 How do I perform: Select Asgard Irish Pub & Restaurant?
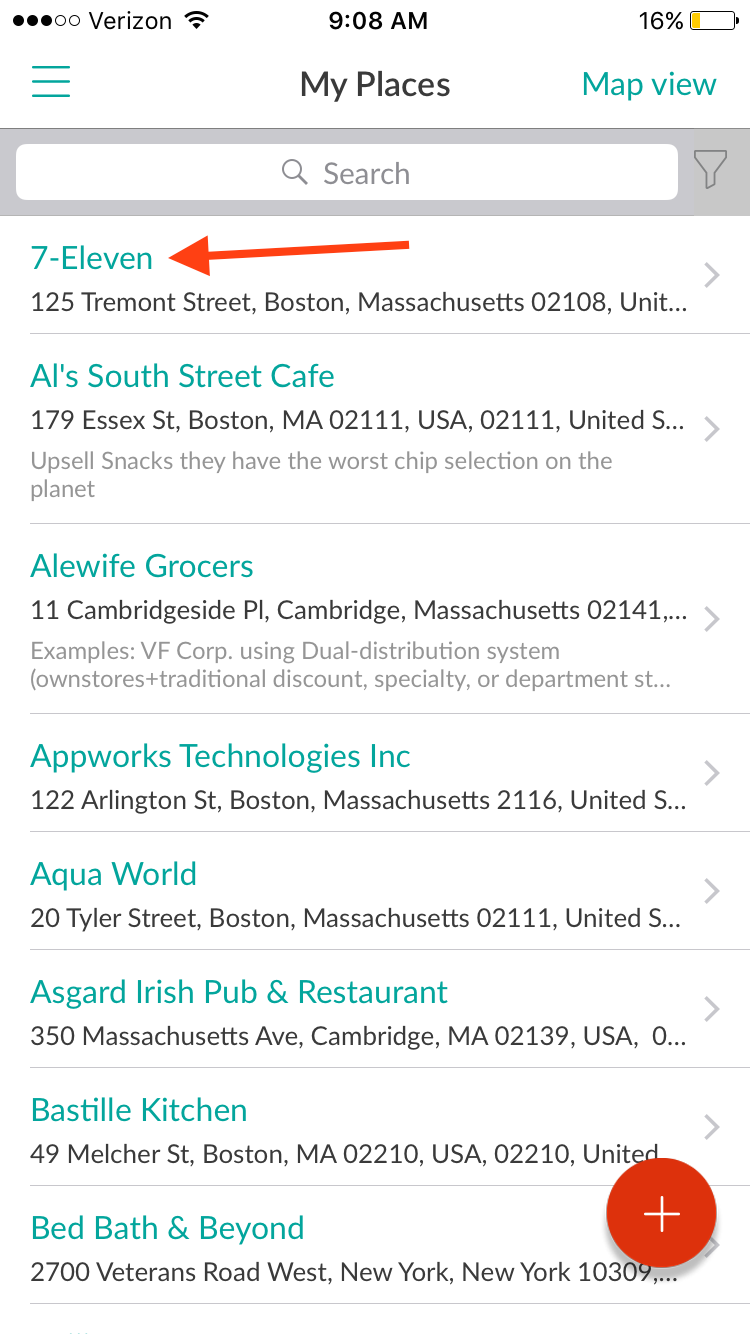375,1009
